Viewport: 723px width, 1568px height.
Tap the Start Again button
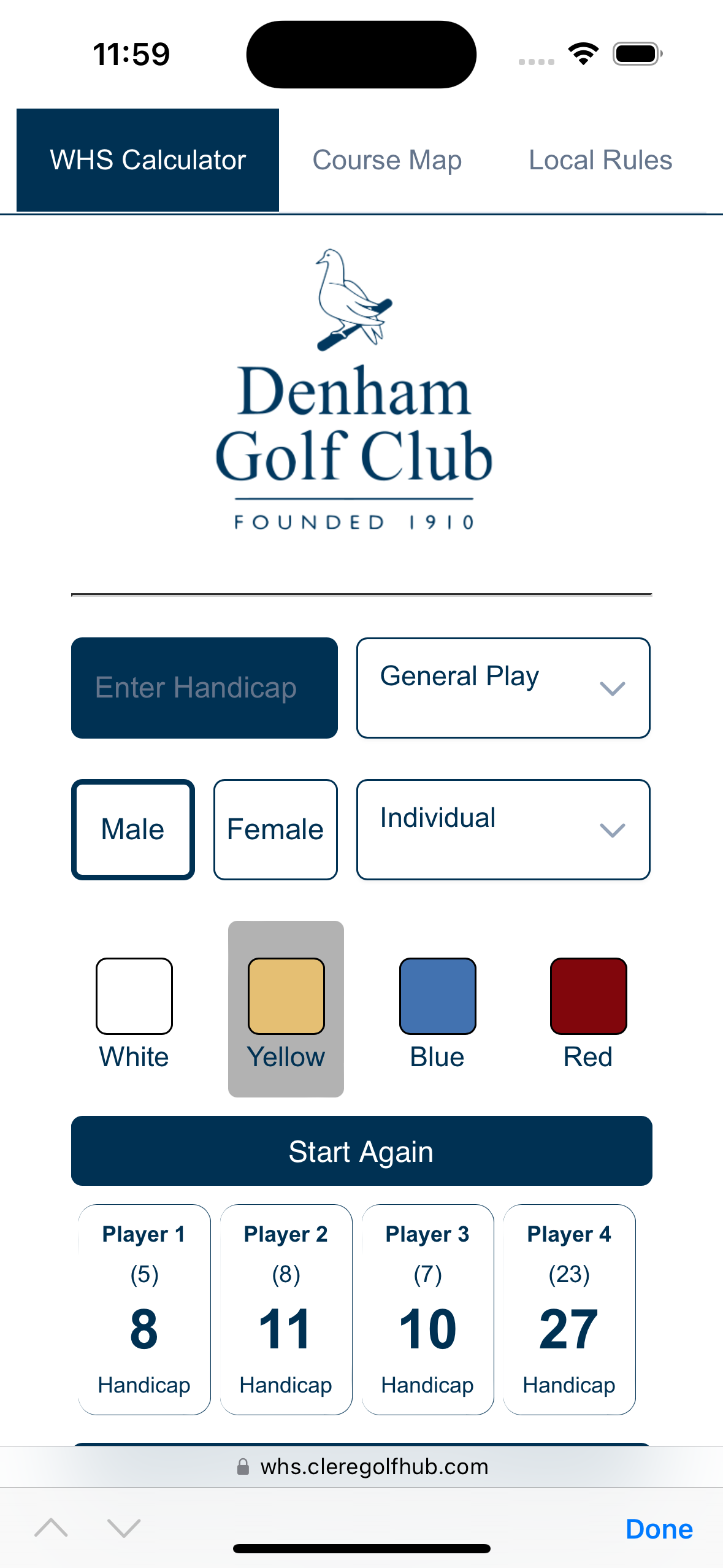361,1151
